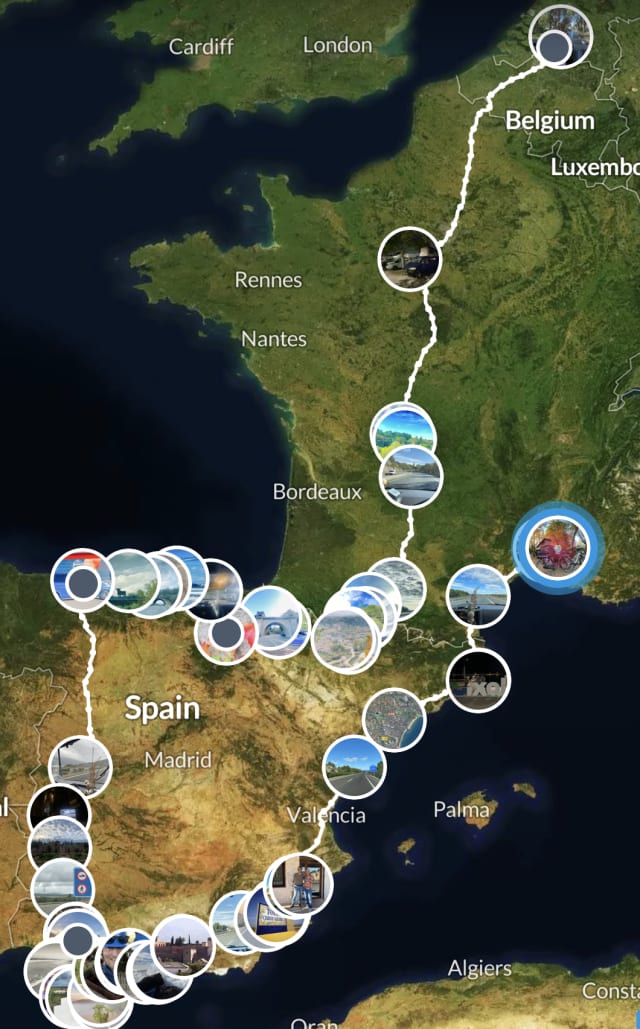Open the open-road photo north of the 'ixo' marker
This screenshot has height=1029, width=640.
478,596
